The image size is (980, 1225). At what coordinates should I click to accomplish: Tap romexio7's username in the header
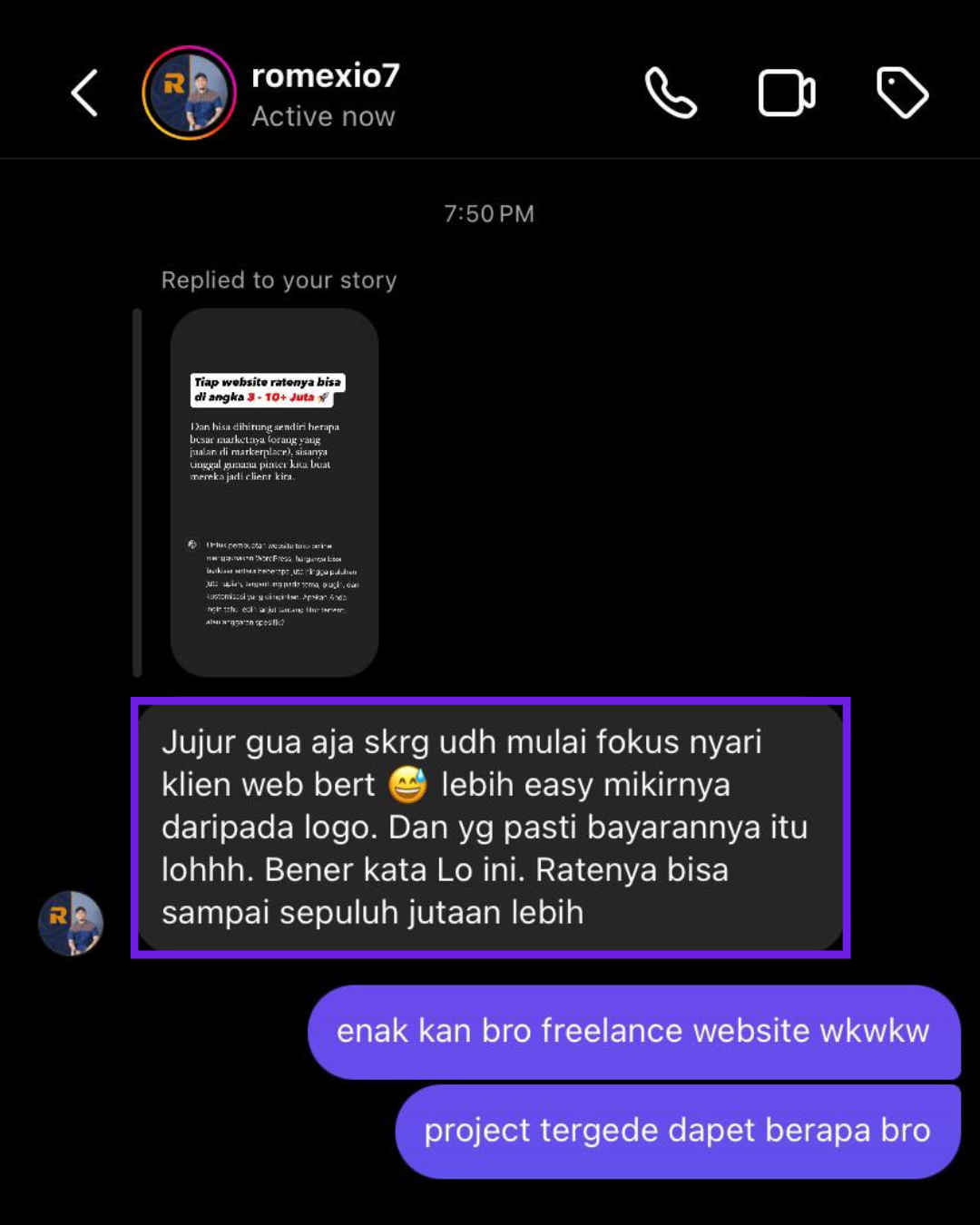(x=325, y=76)
